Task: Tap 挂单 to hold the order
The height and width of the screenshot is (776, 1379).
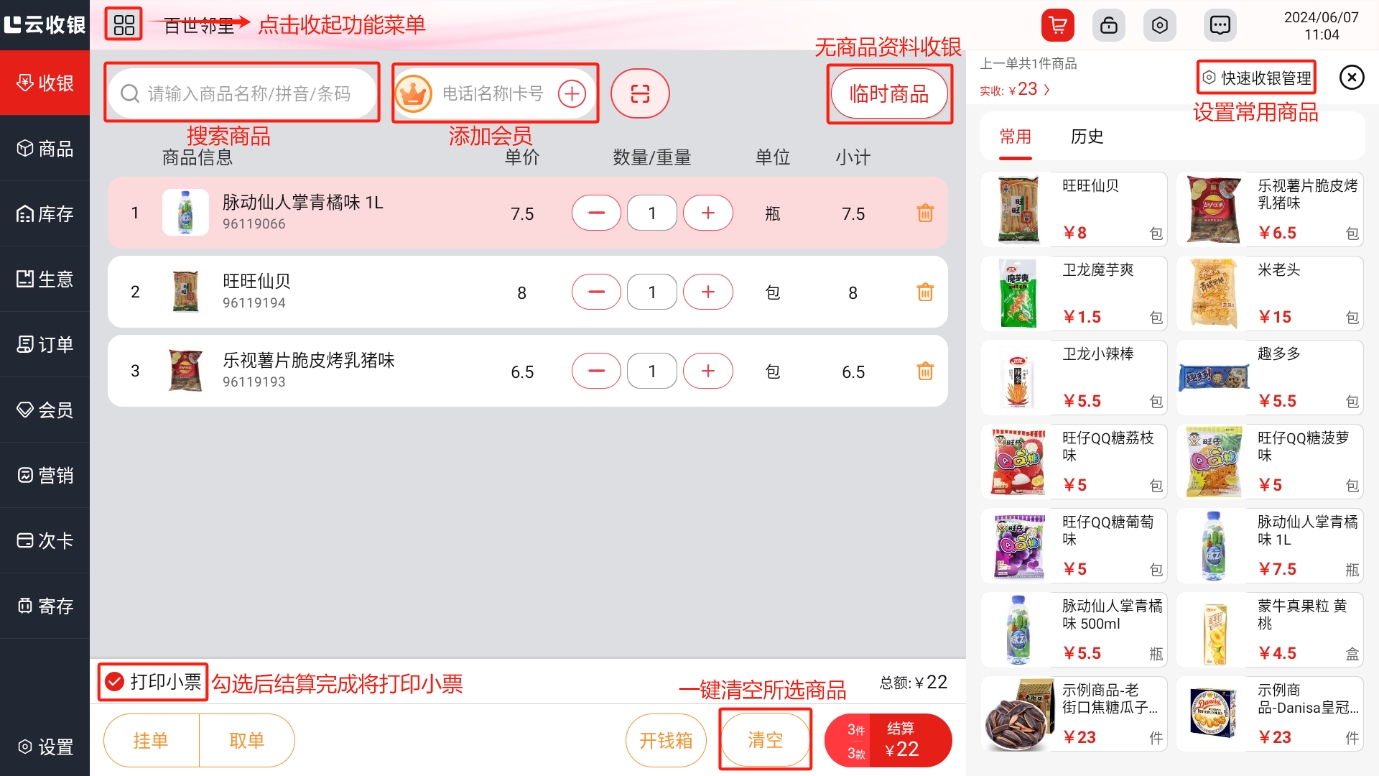Action: (x=151, y=740)
